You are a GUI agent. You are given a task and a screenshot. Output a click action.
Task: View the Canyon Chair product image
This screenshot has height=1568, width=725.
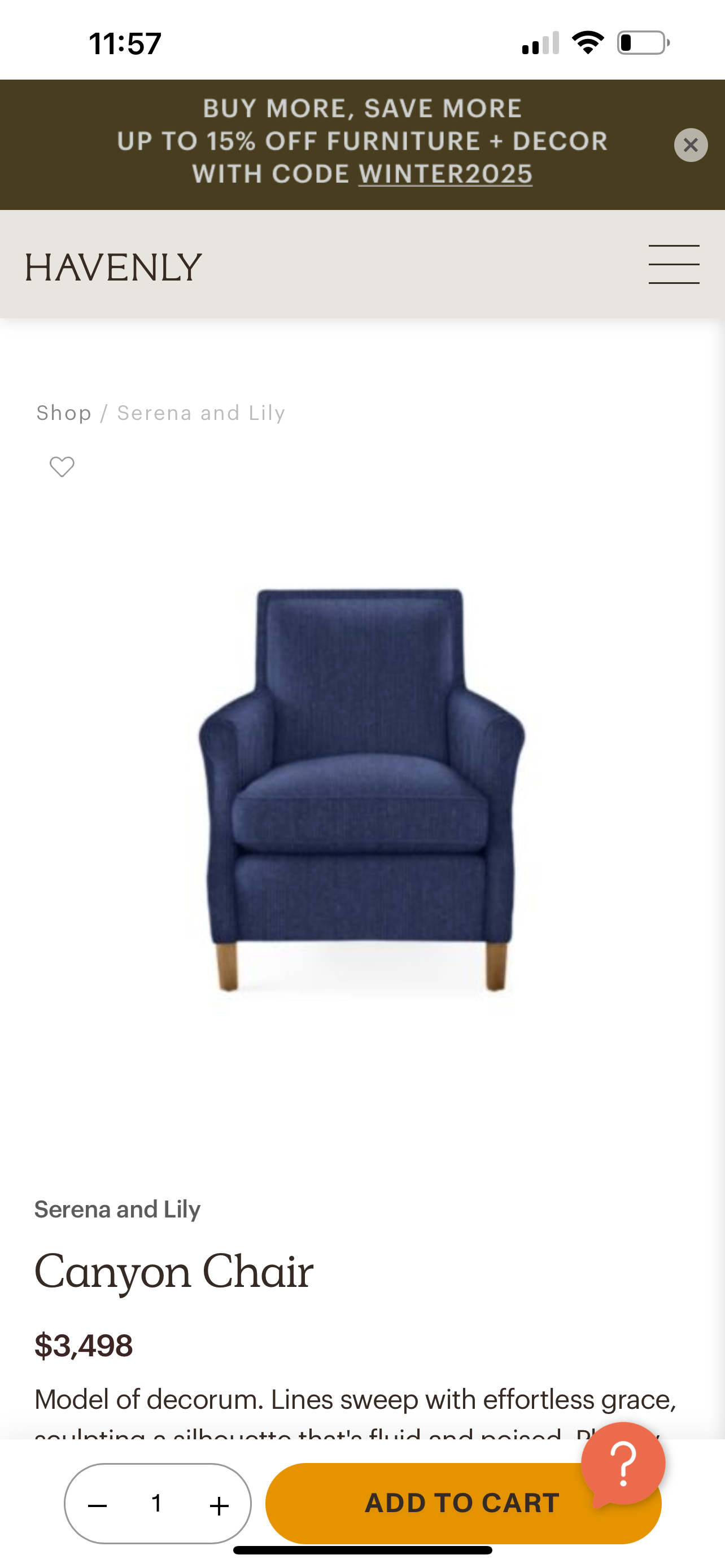point(362,789)
